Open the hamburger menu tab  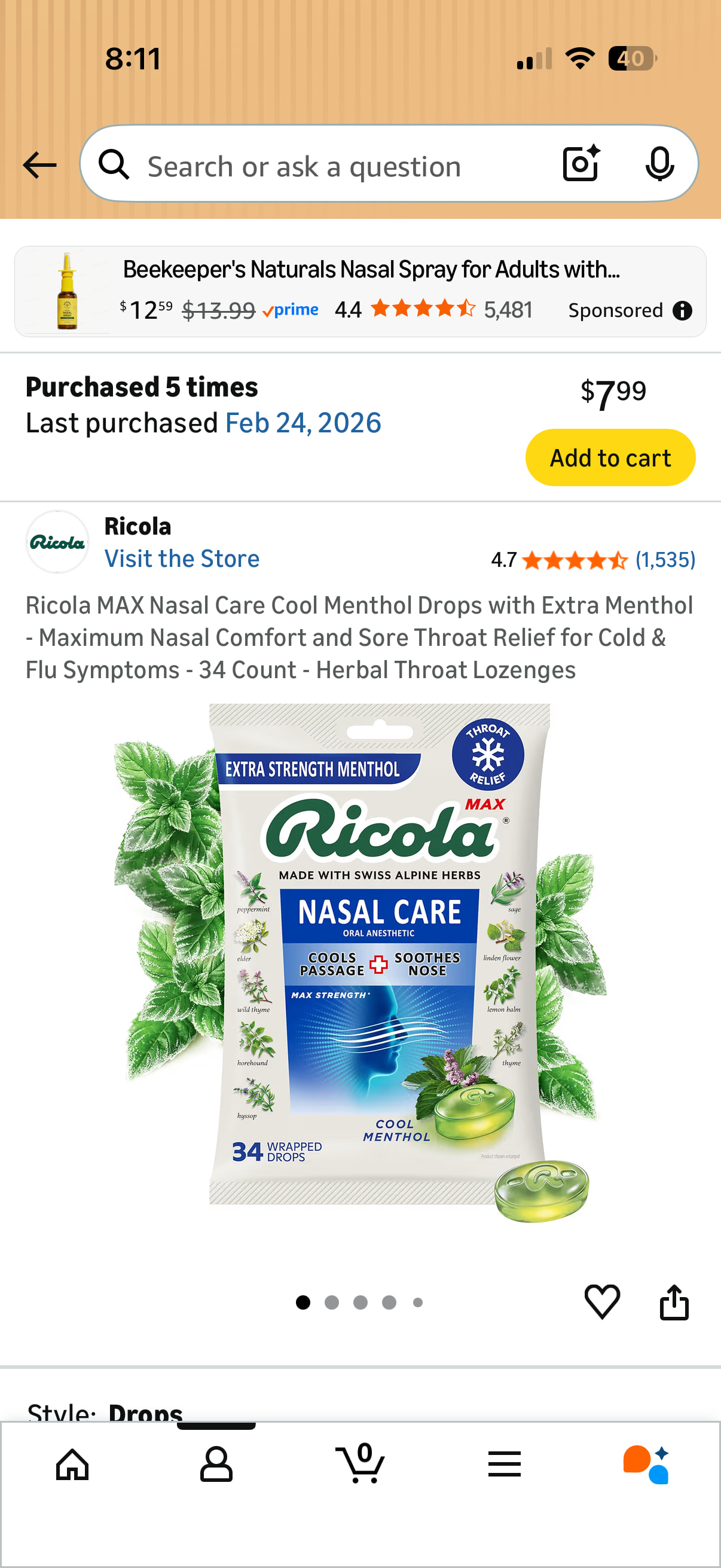coord(505,1464)
